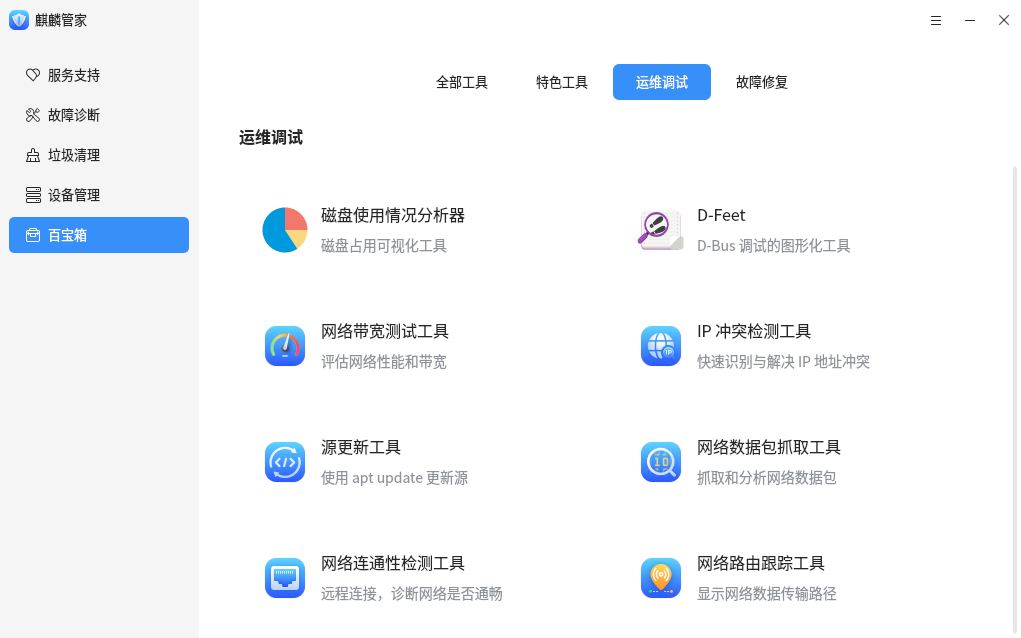Open the hamburger menu in the title bar
Image resolution: width=1021 pixels, height=638 pixels.
tap(936, 20)
